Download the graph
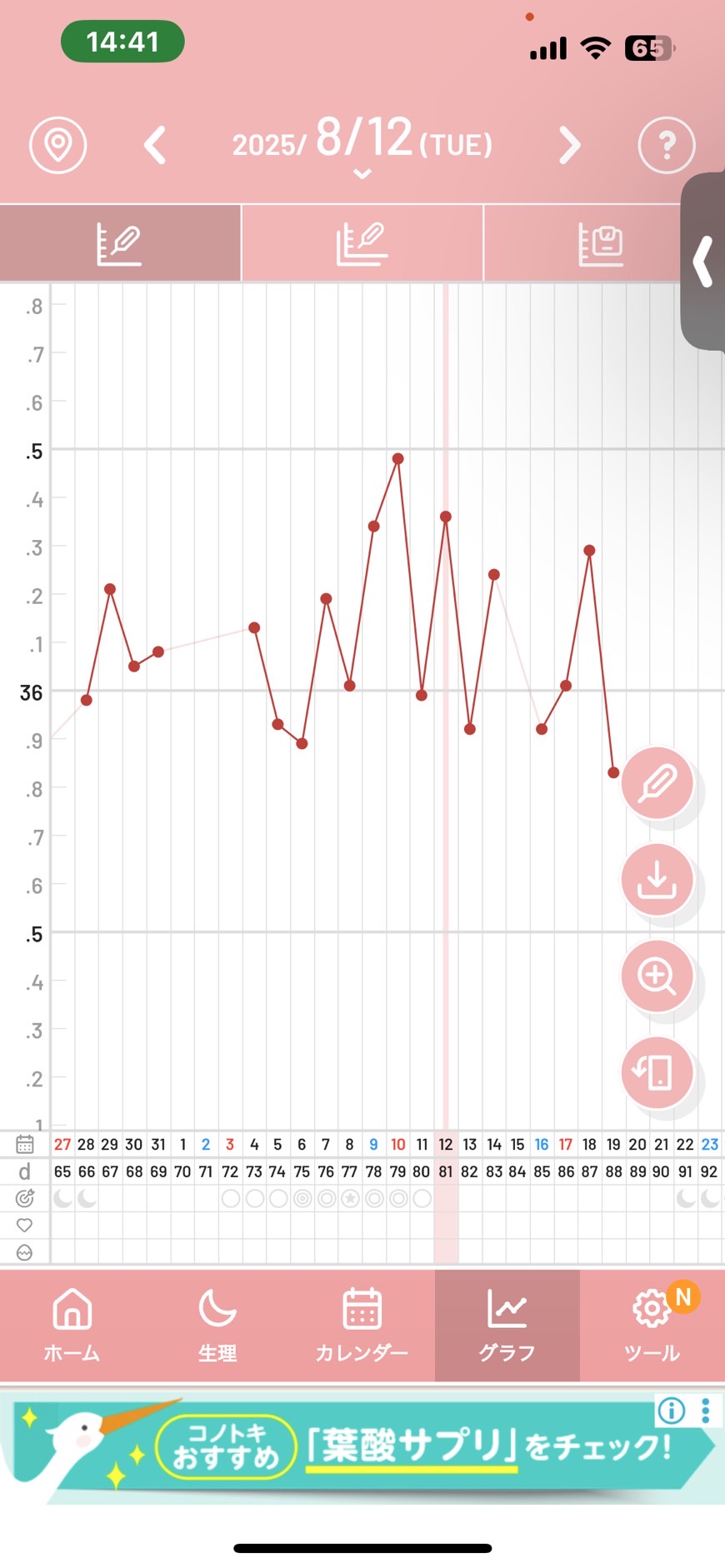Screen dimensions: 725x1568 pos(657,880)
